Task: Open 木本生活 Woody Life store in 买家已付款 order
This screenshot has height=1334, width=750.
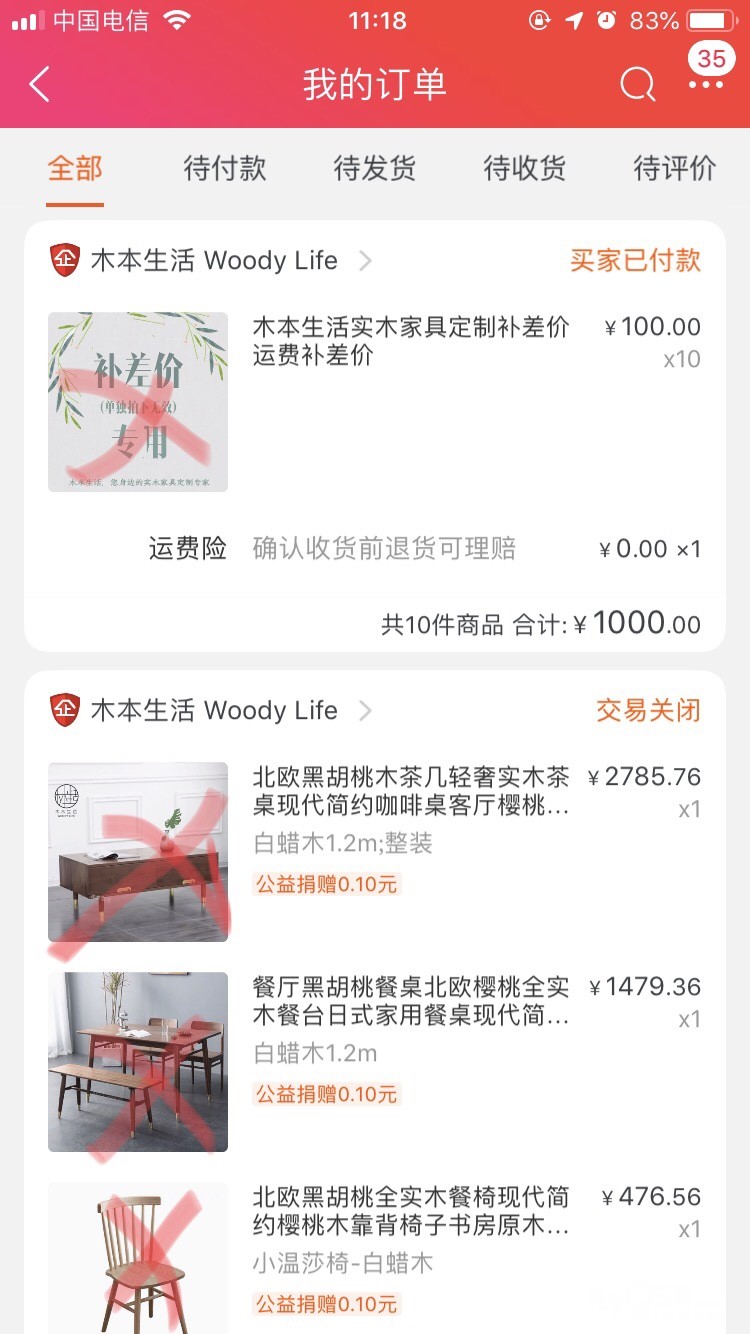Action: (x=215, y=261)
